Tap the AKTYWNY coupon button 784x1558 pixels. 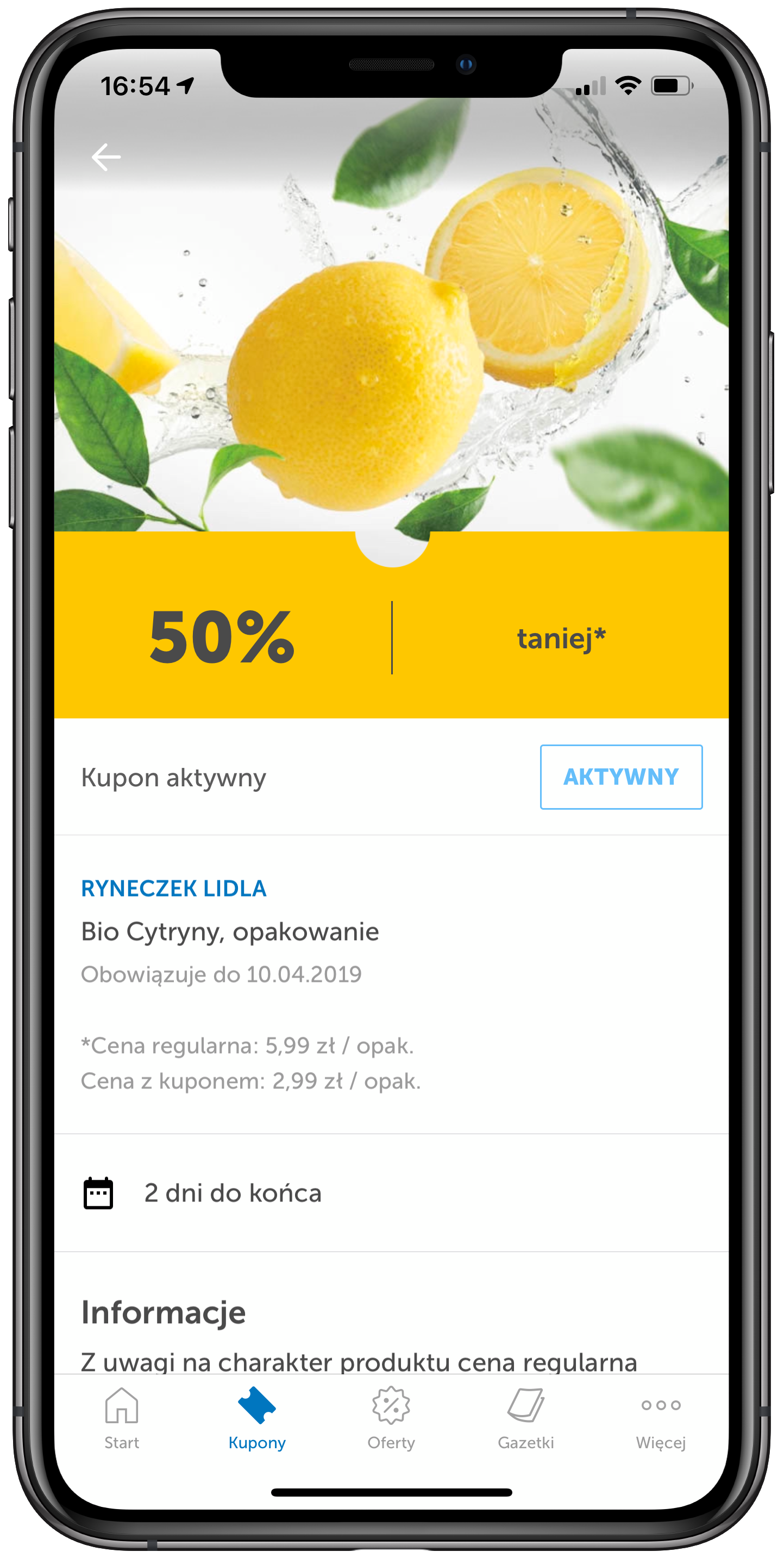[x=621, y=777]
